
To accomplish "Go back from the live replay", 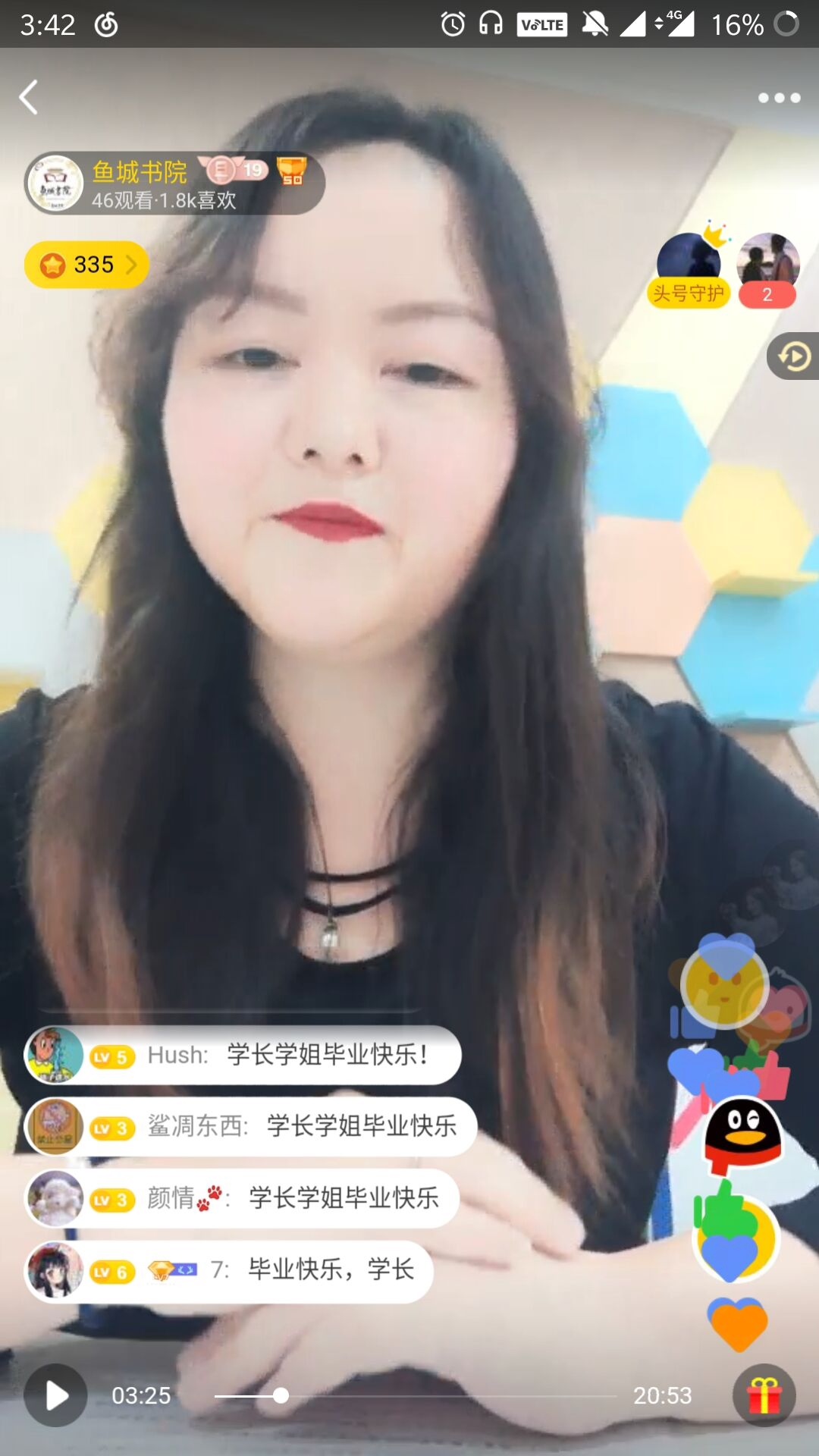I will 29,98.
